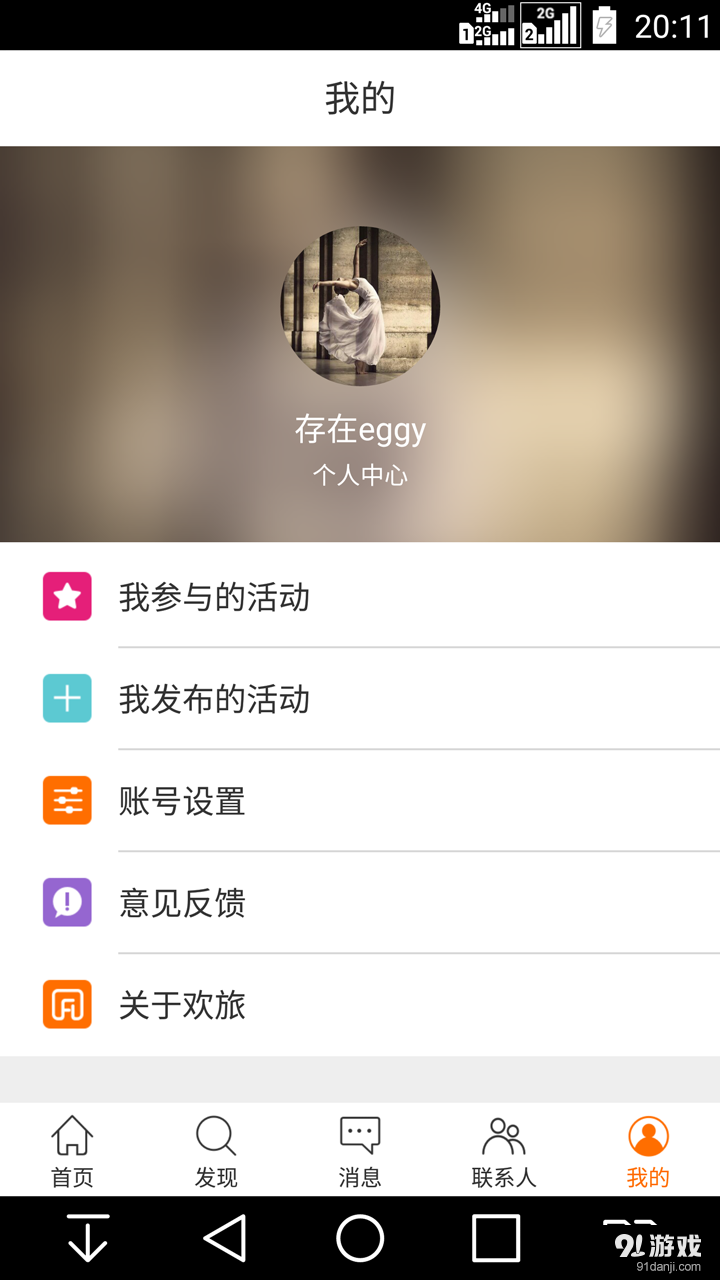Switch to the 发现 discover tab

pyautogui.click(x=216, y=1150)
